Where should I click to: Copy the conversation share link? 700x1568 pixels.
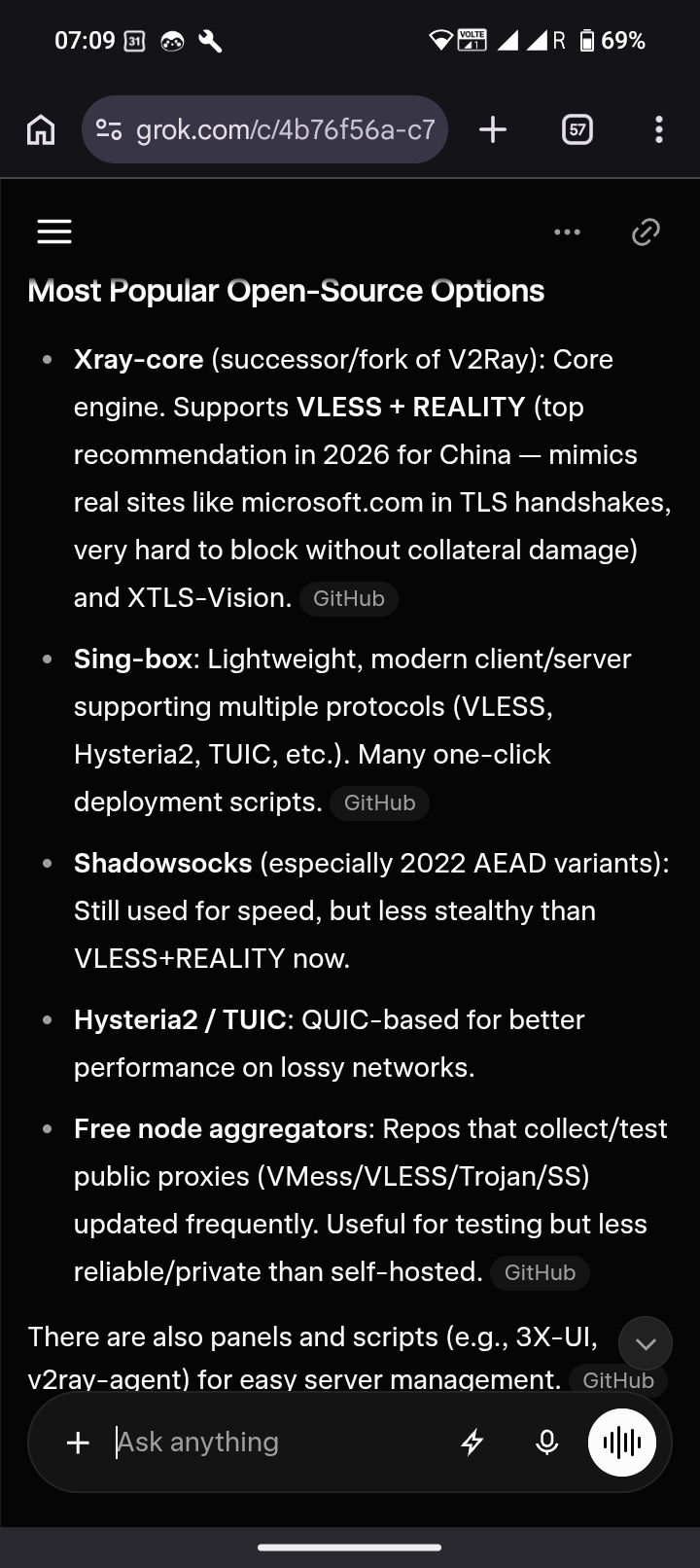(646, 232)
